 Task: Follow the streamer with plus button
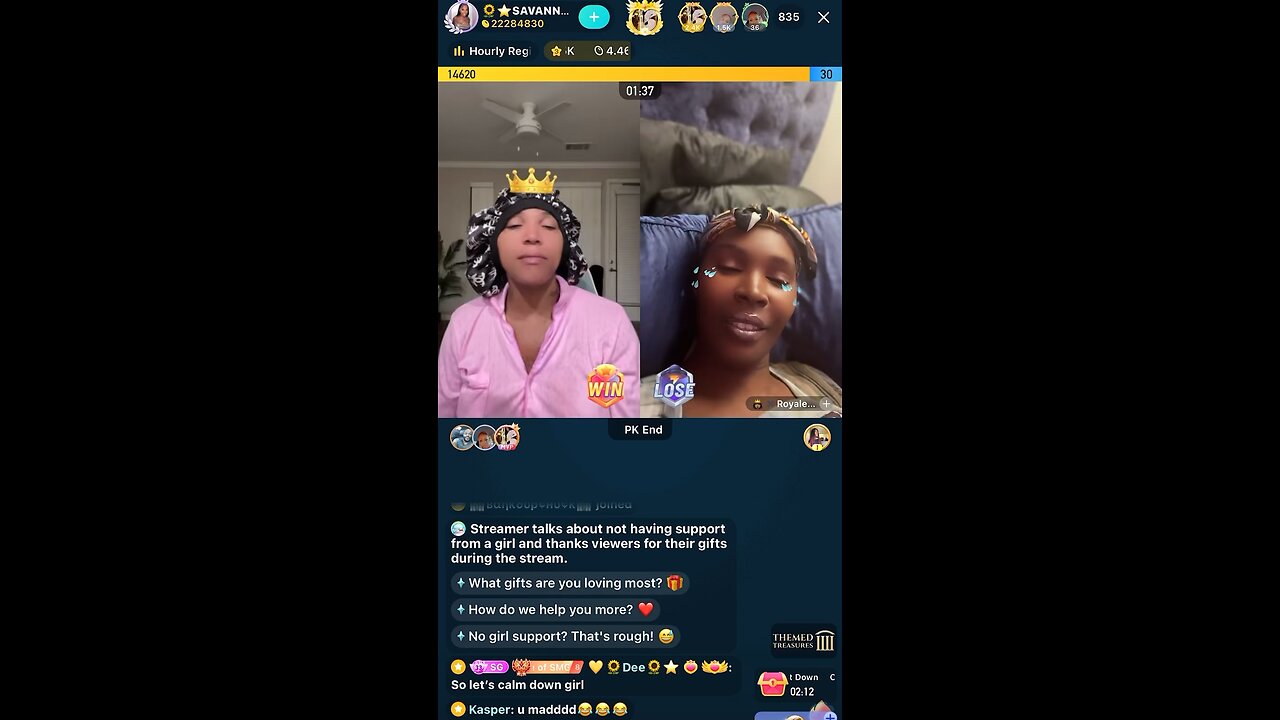pos(594,17)
